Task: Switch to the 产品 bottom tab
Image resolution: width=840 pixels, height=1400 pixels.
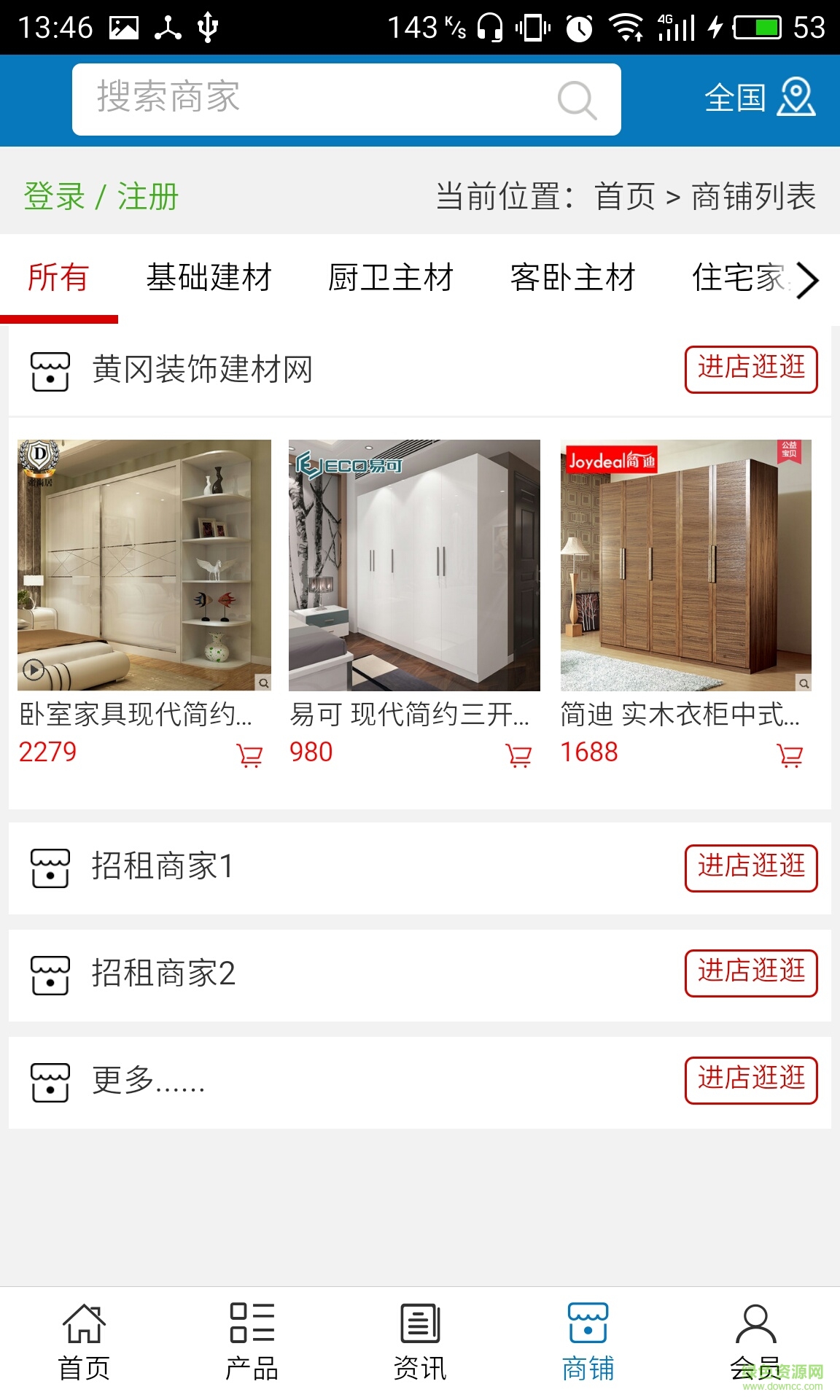Action: 252,1342
